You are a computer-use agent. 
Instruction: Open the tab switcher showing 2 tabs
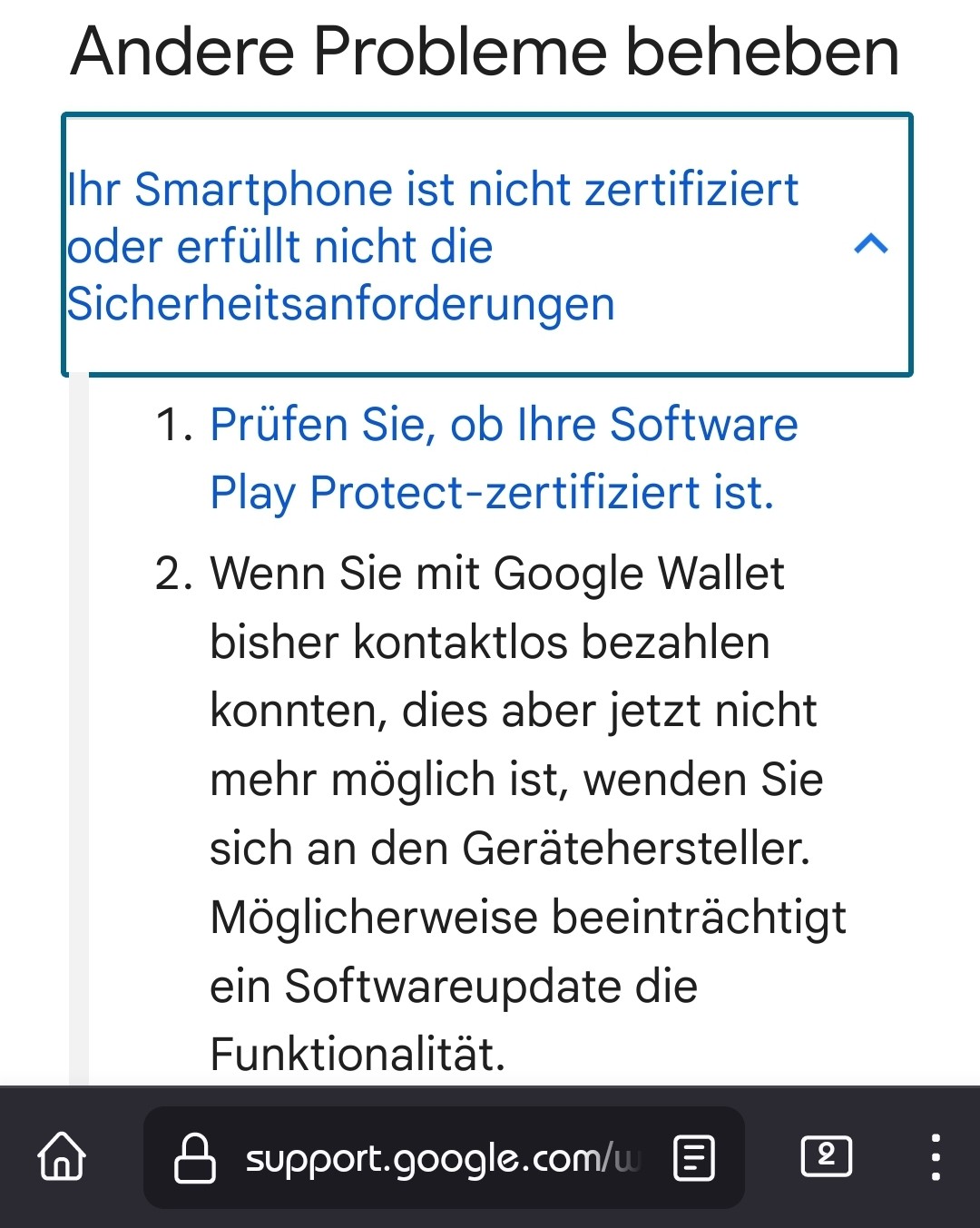(x=826, y=1156)
